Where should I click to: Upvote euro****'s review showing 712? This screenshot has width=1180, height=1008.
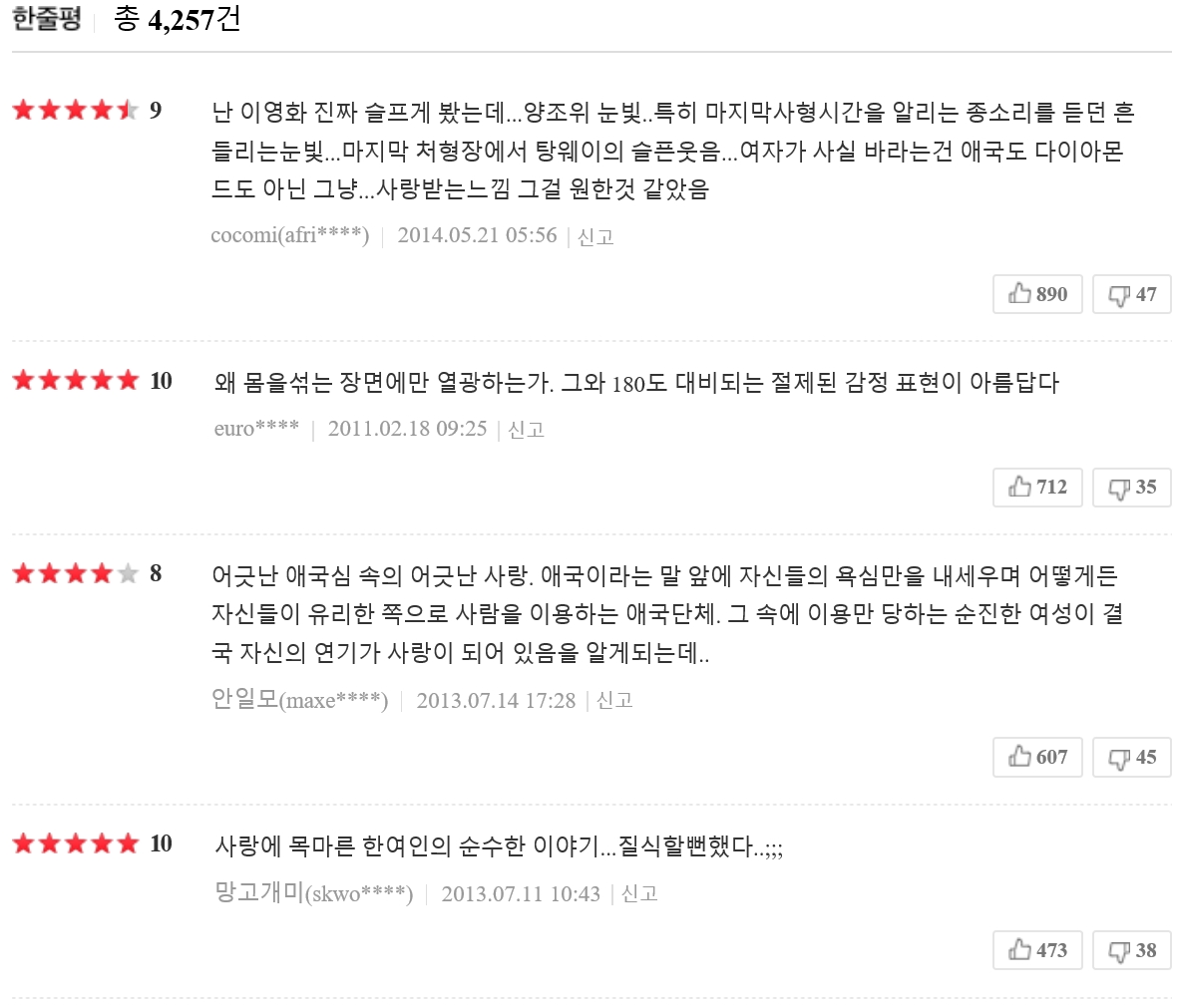pyautogui.click(x=1037, y=488)
